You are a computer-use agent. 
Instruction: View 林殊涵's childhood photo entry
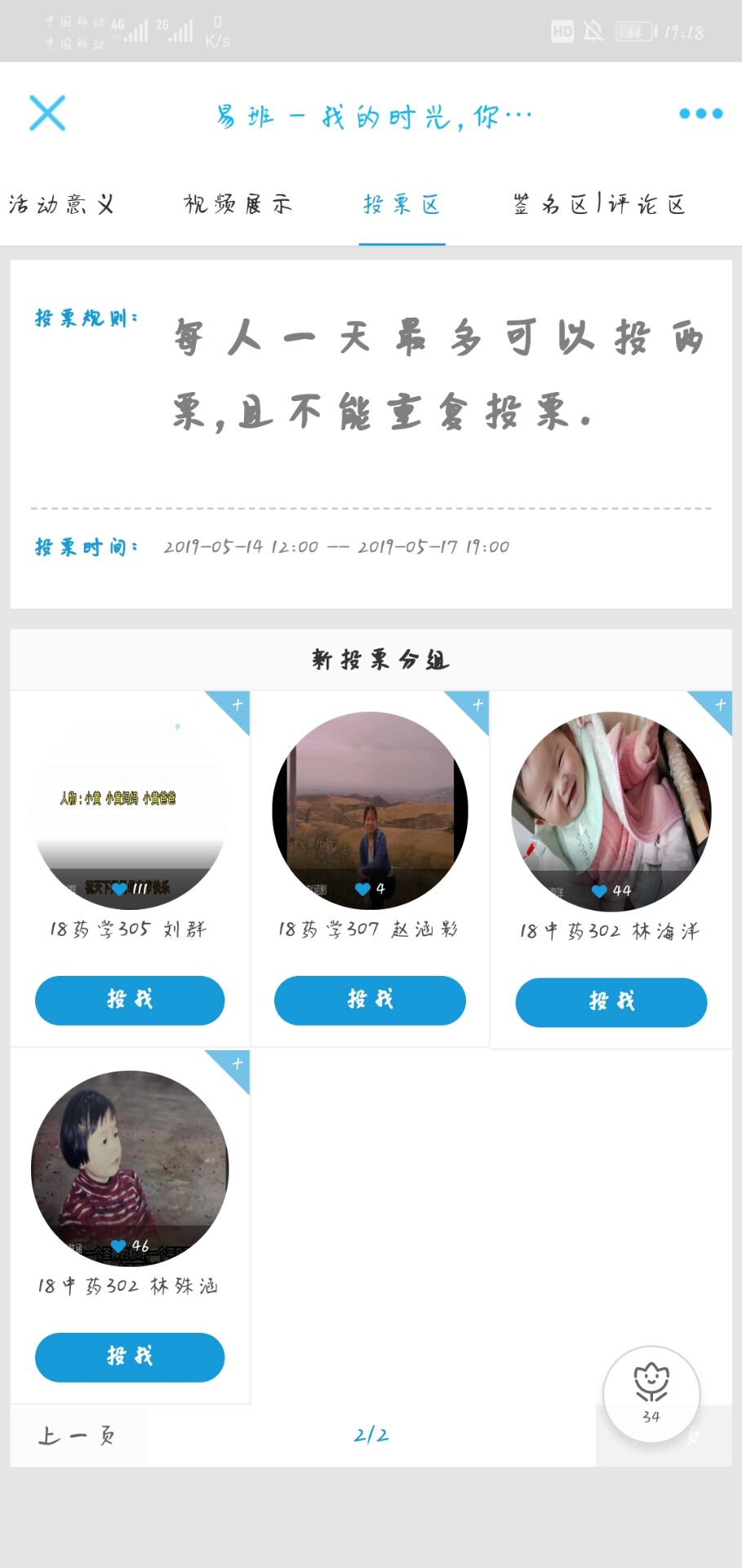pyautogui.click(x=130, y=1168)
